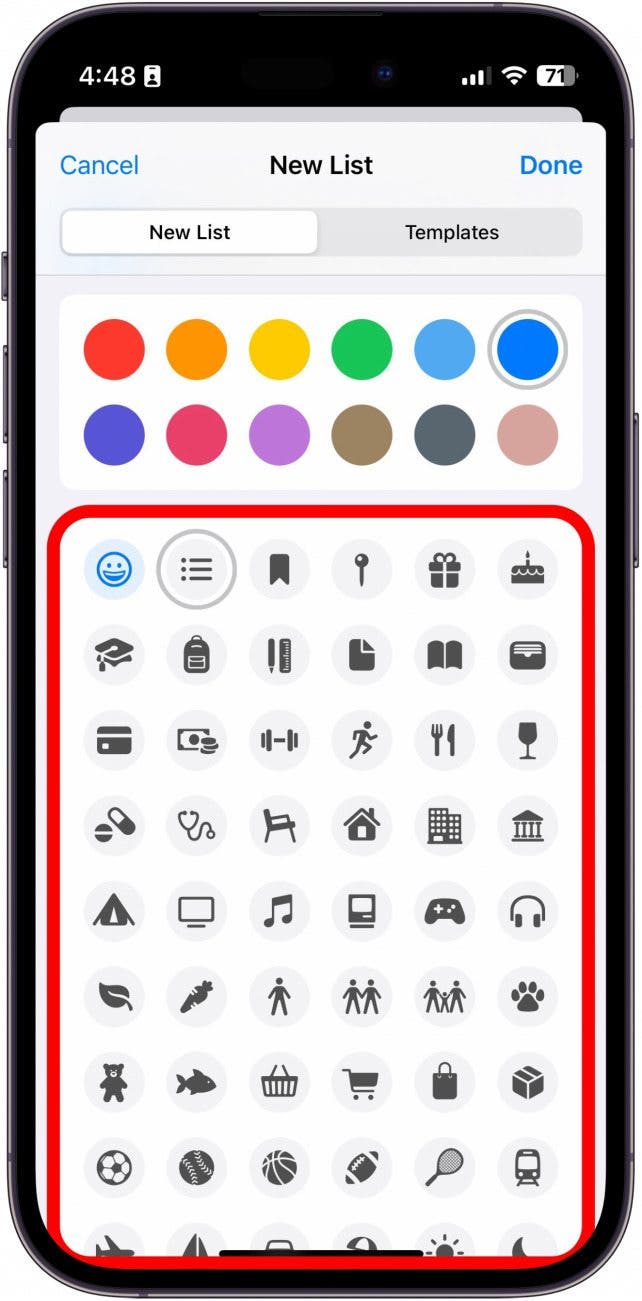Select the paw print icon

click(x=527, y=997)
